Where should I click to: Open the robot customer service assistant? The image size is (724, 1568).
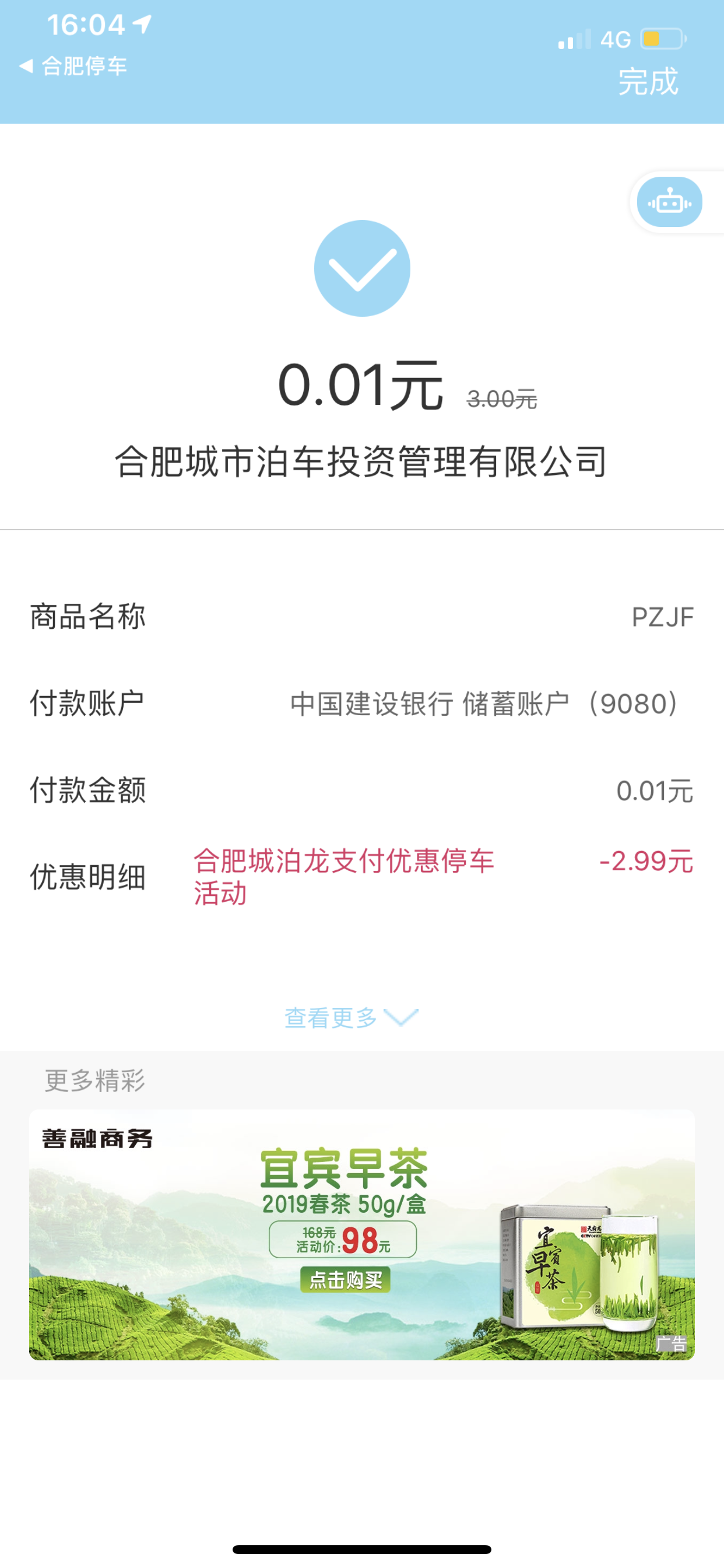(x=669, y=202)
